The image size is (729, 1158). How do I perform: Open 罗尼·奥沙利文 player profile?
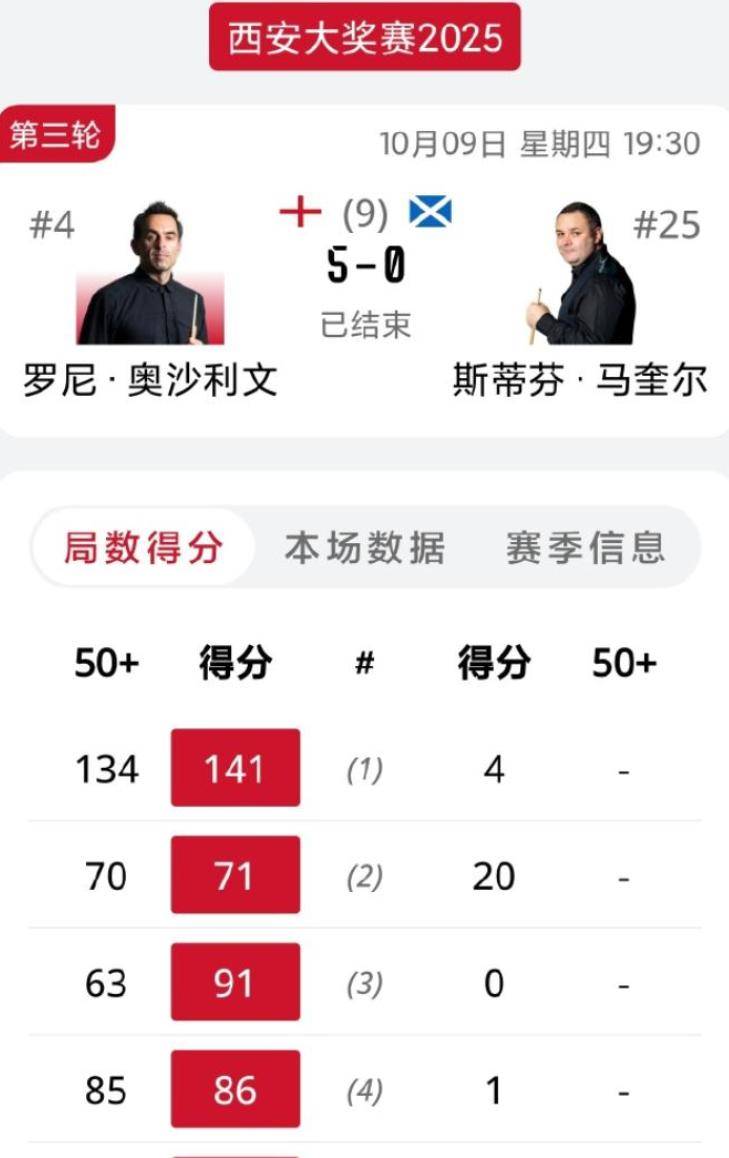pyautogui.click(x=150, y=380)
